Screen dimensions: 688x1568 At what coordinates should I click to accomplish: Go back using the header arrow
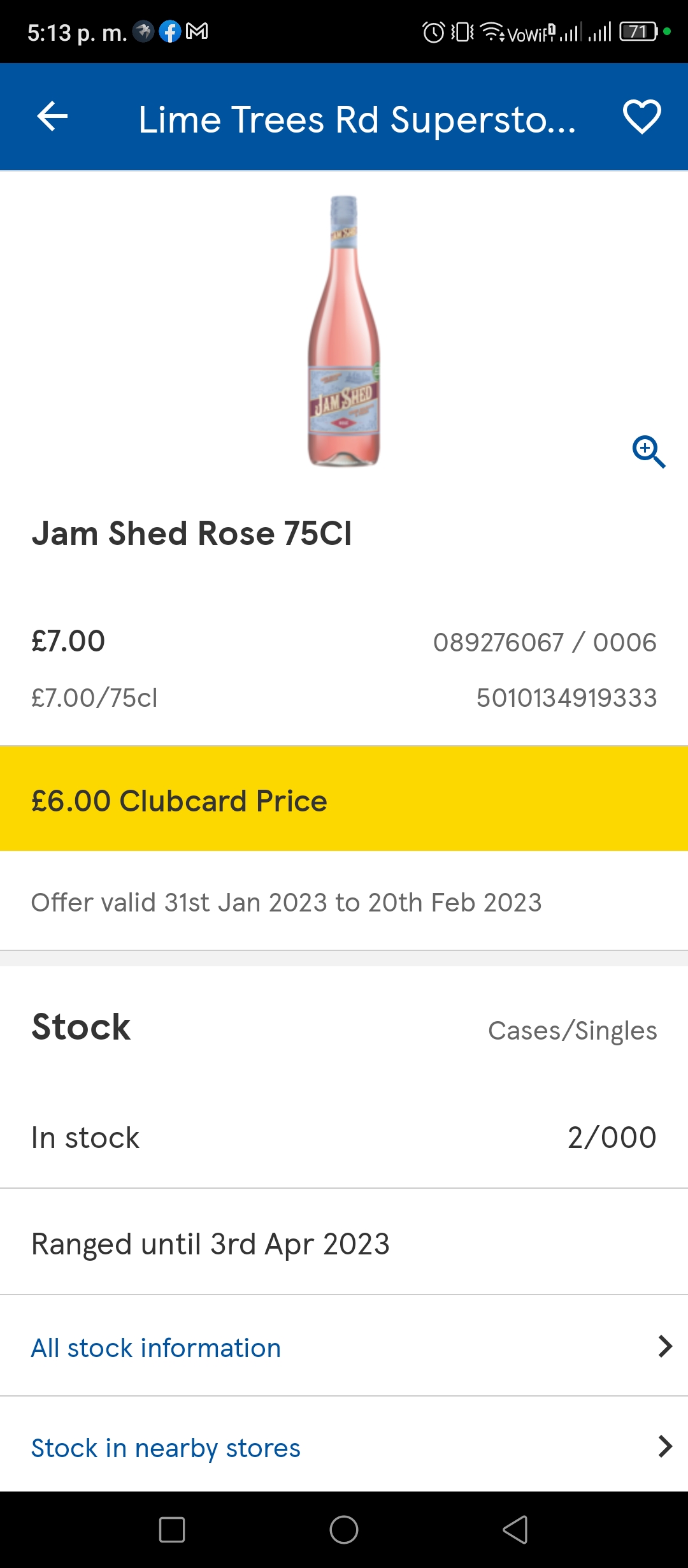point(52,117)
